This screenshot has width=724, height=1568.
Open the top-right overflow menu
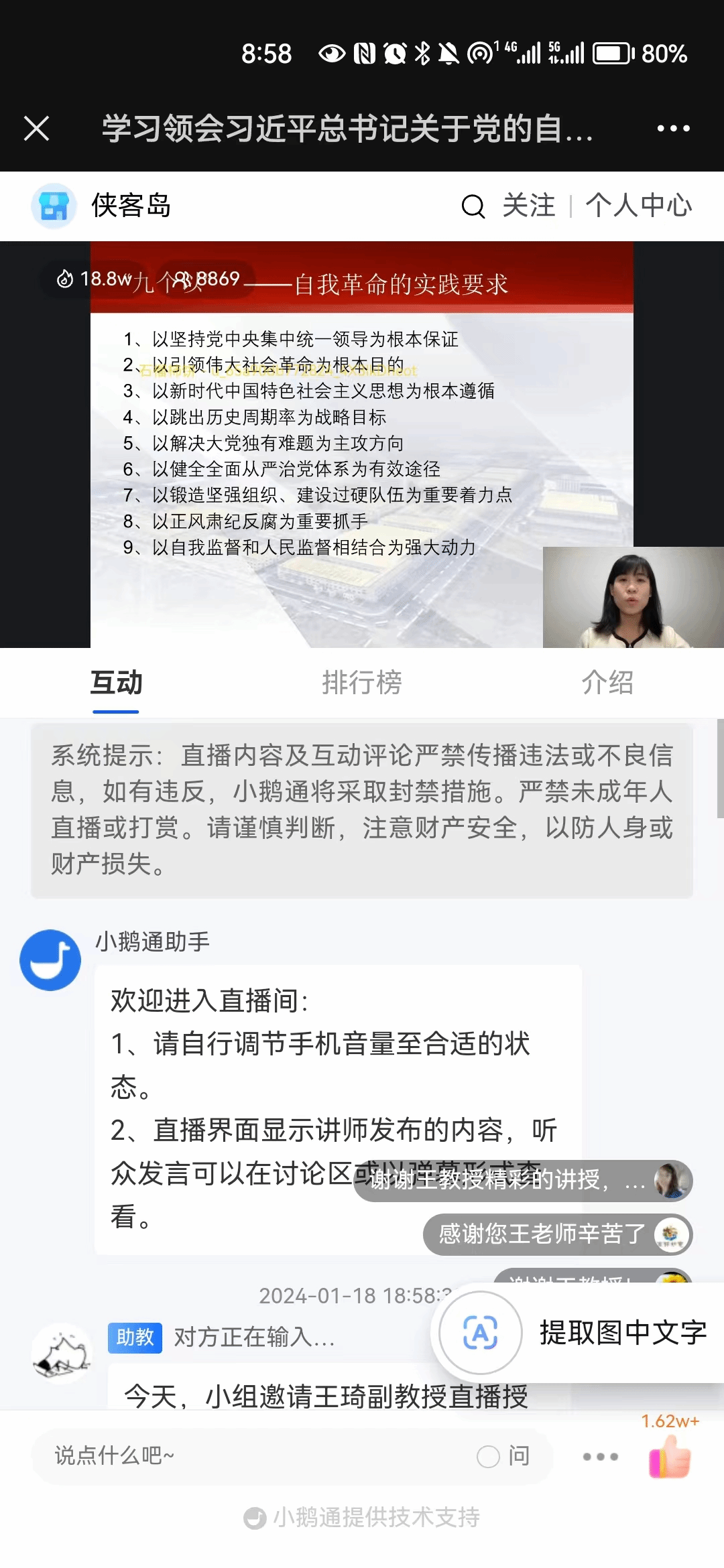coord(673,128)
